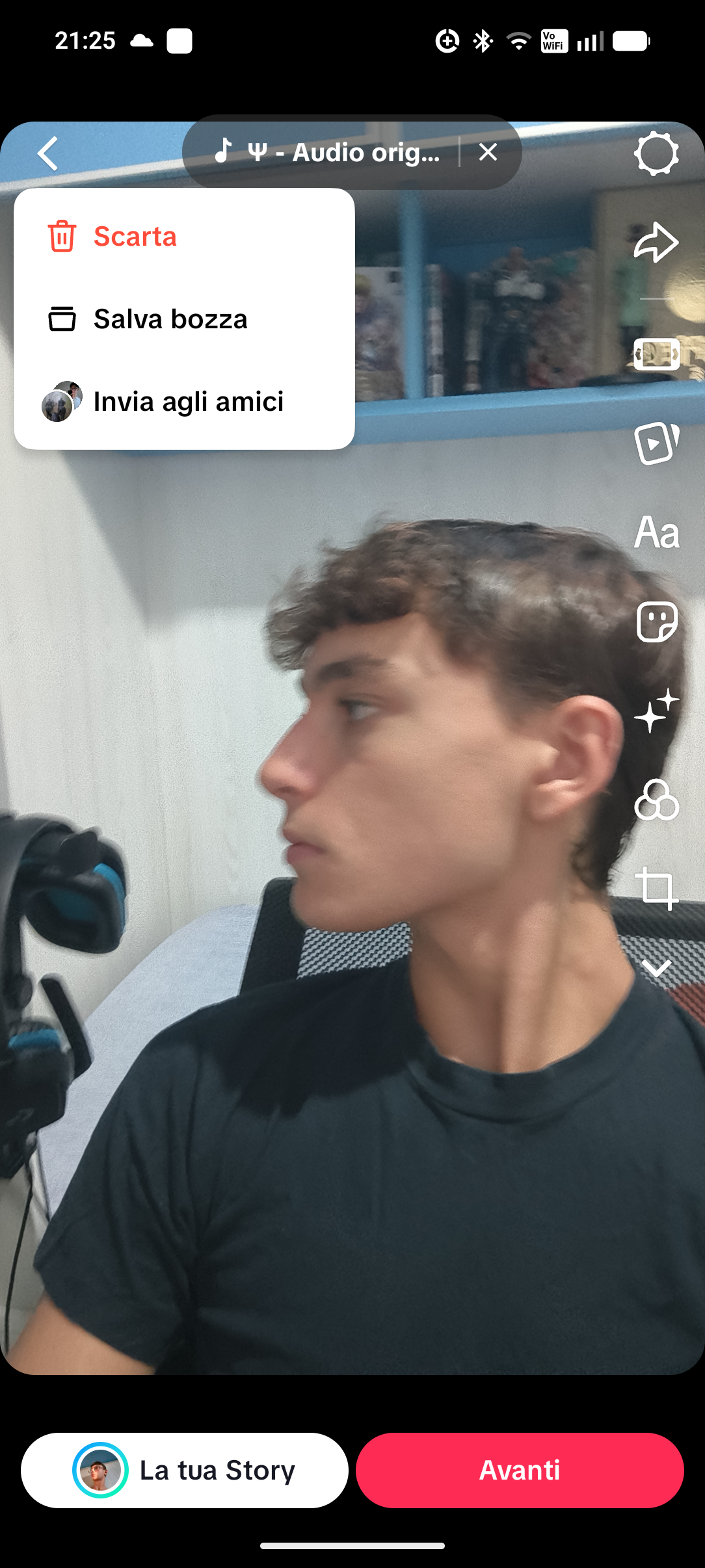Open the settings gear icon

656,153
